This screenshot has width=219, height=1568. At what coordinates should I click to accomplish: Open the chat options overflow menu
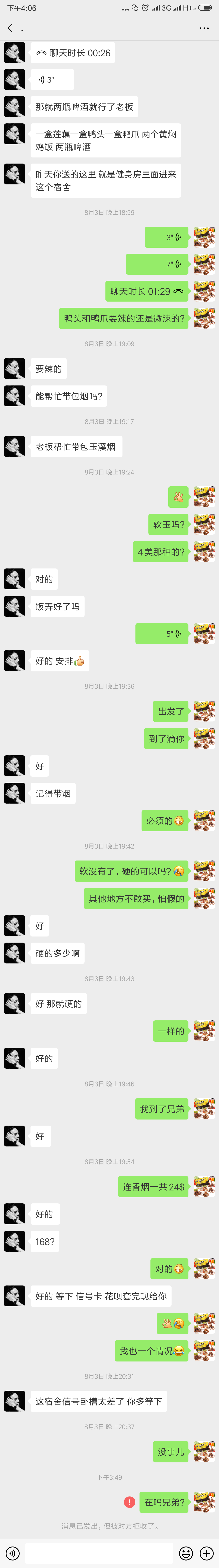click(x=204, y=28)
